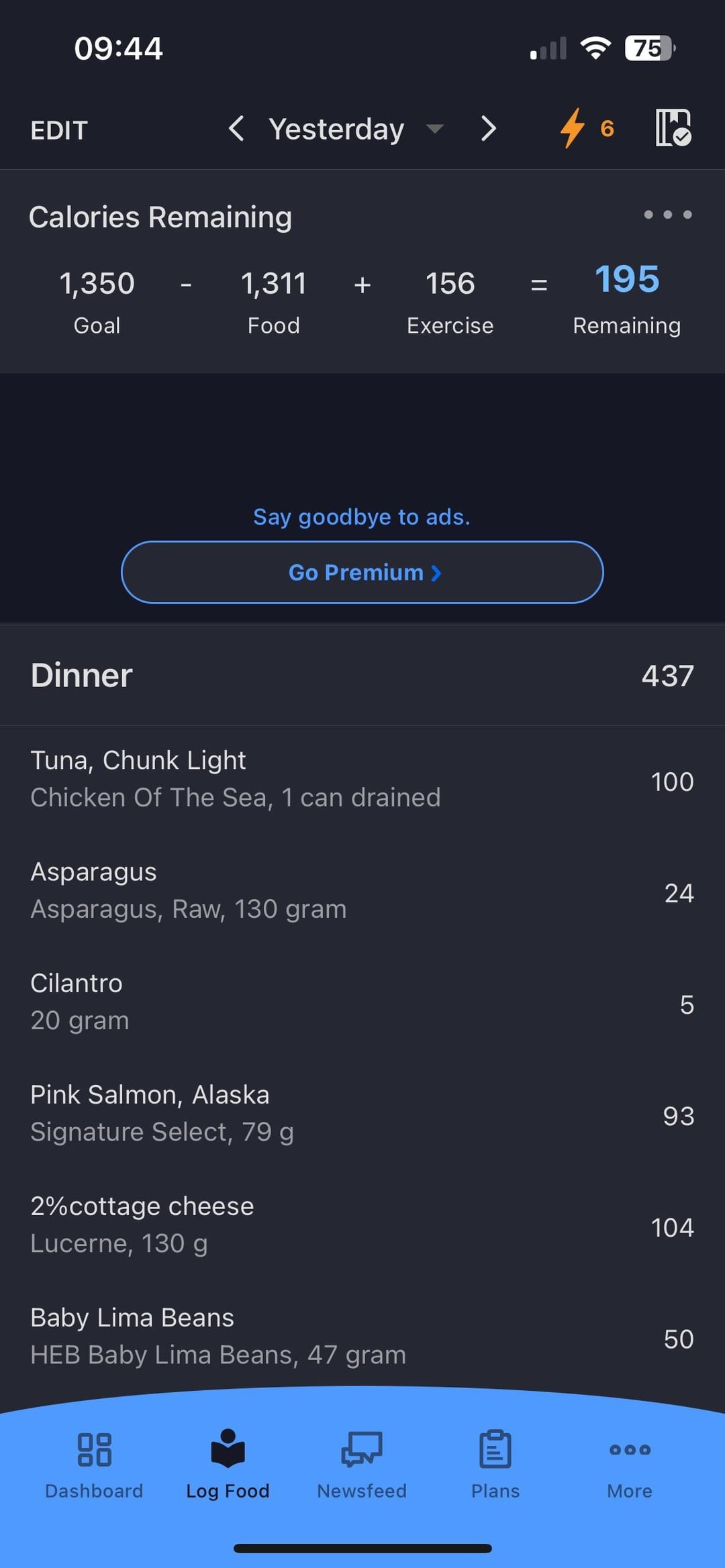Screen dimensions: 725x1568
Task: Tap Go Premium button
Action: (362, 572)
